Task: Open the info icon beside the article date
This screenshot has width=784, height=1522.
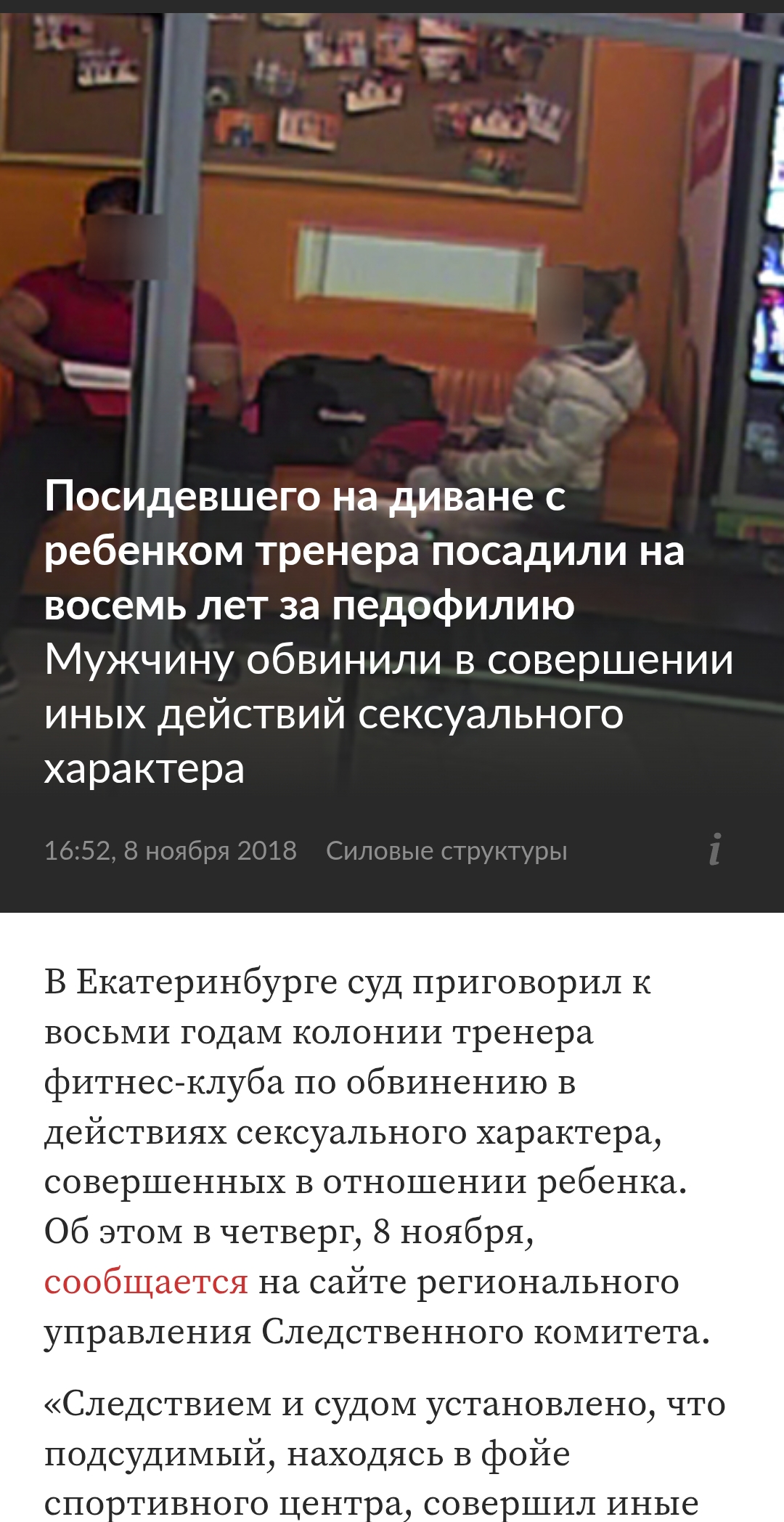Action: point(715,850)
